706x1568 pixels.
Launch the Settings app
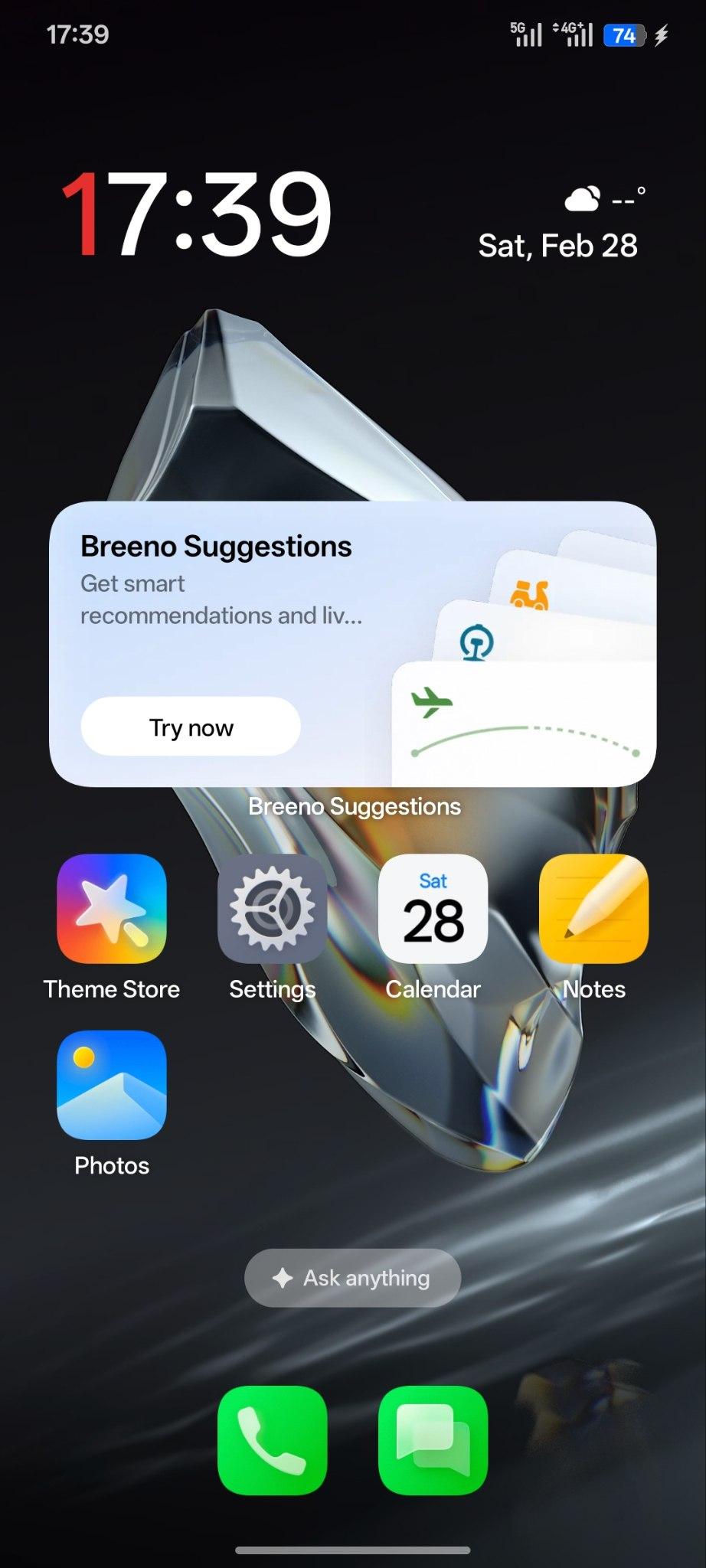pyautogui.click(x=273, y=909)
